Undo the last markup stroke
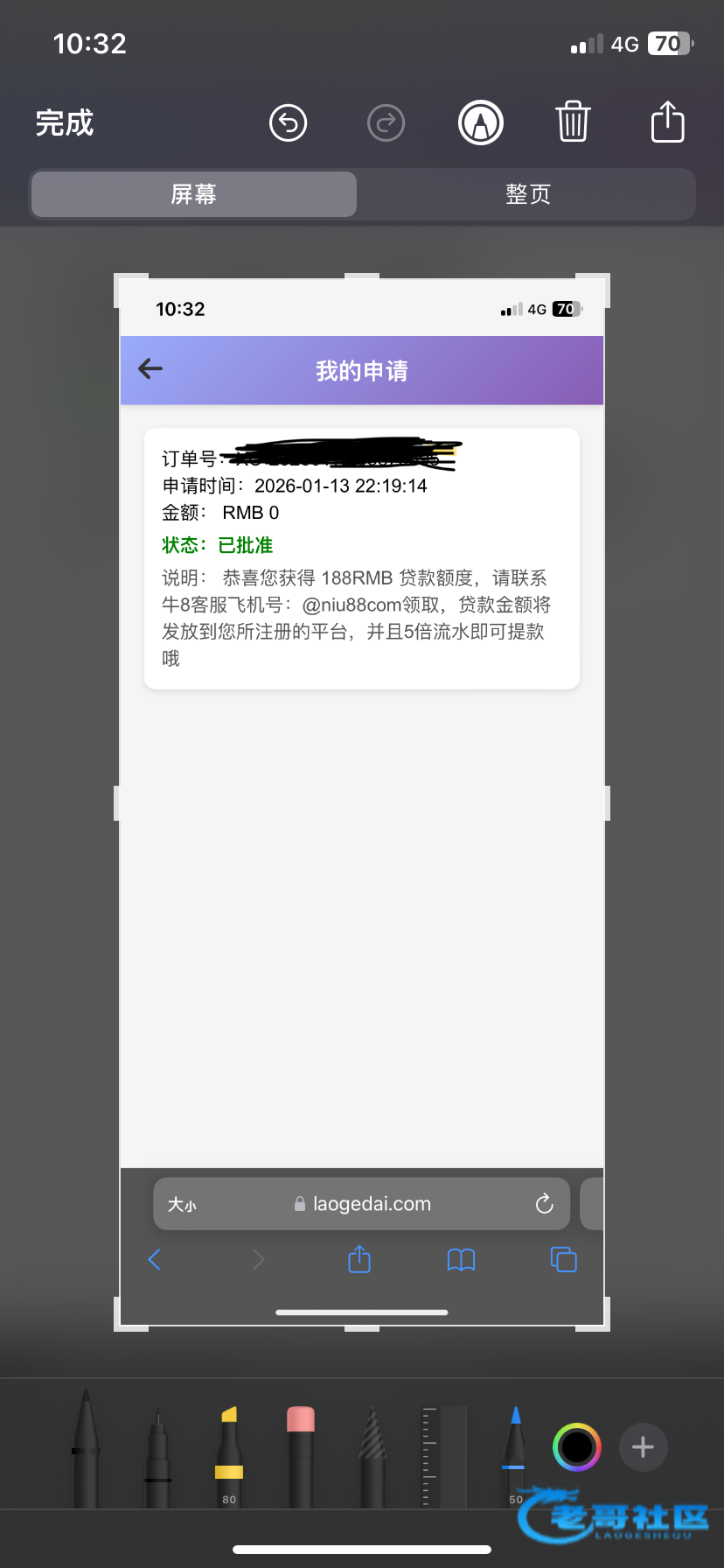 tap(288, 122)
